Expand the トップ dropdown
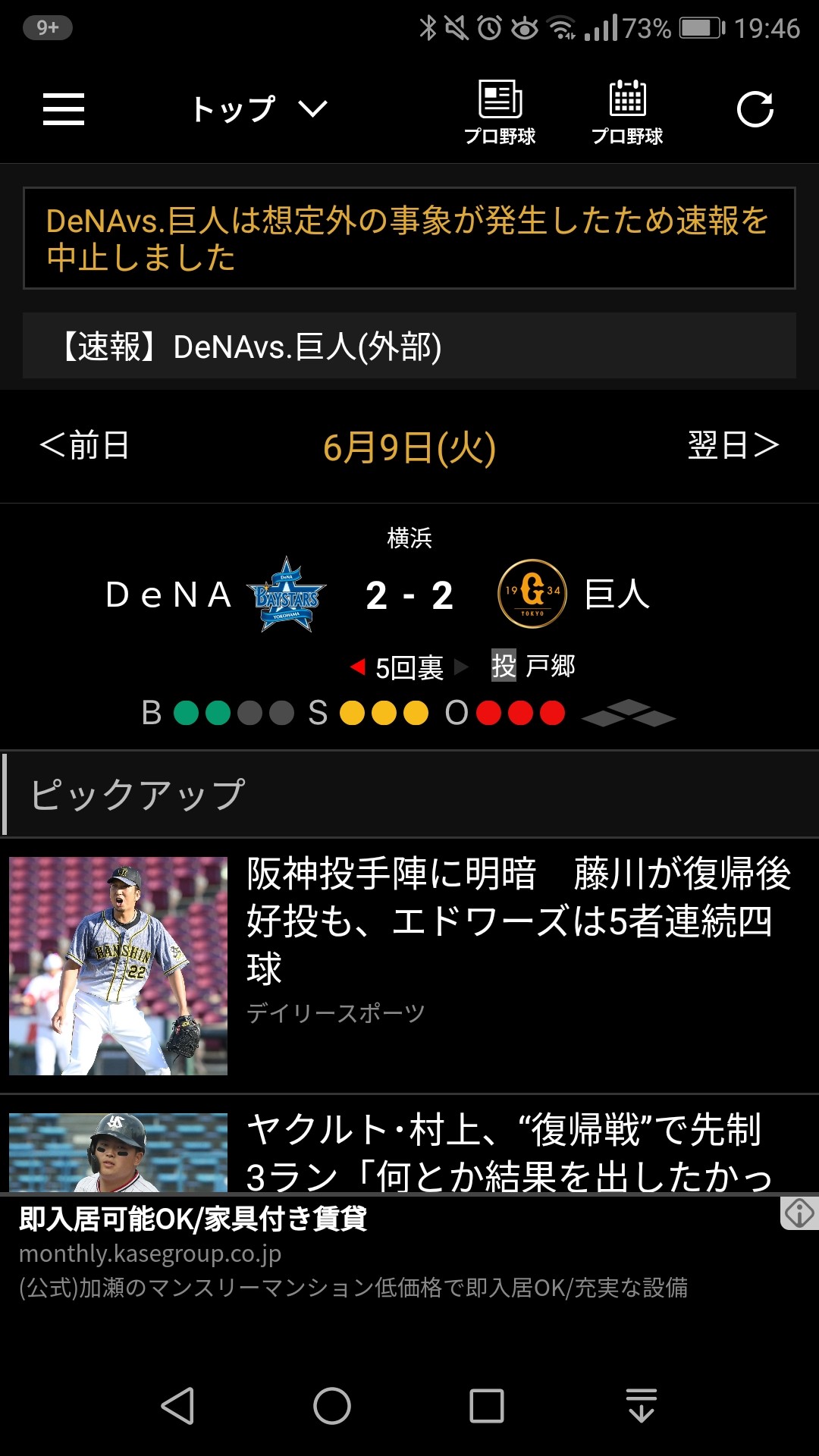 click(x=259, y=109)
